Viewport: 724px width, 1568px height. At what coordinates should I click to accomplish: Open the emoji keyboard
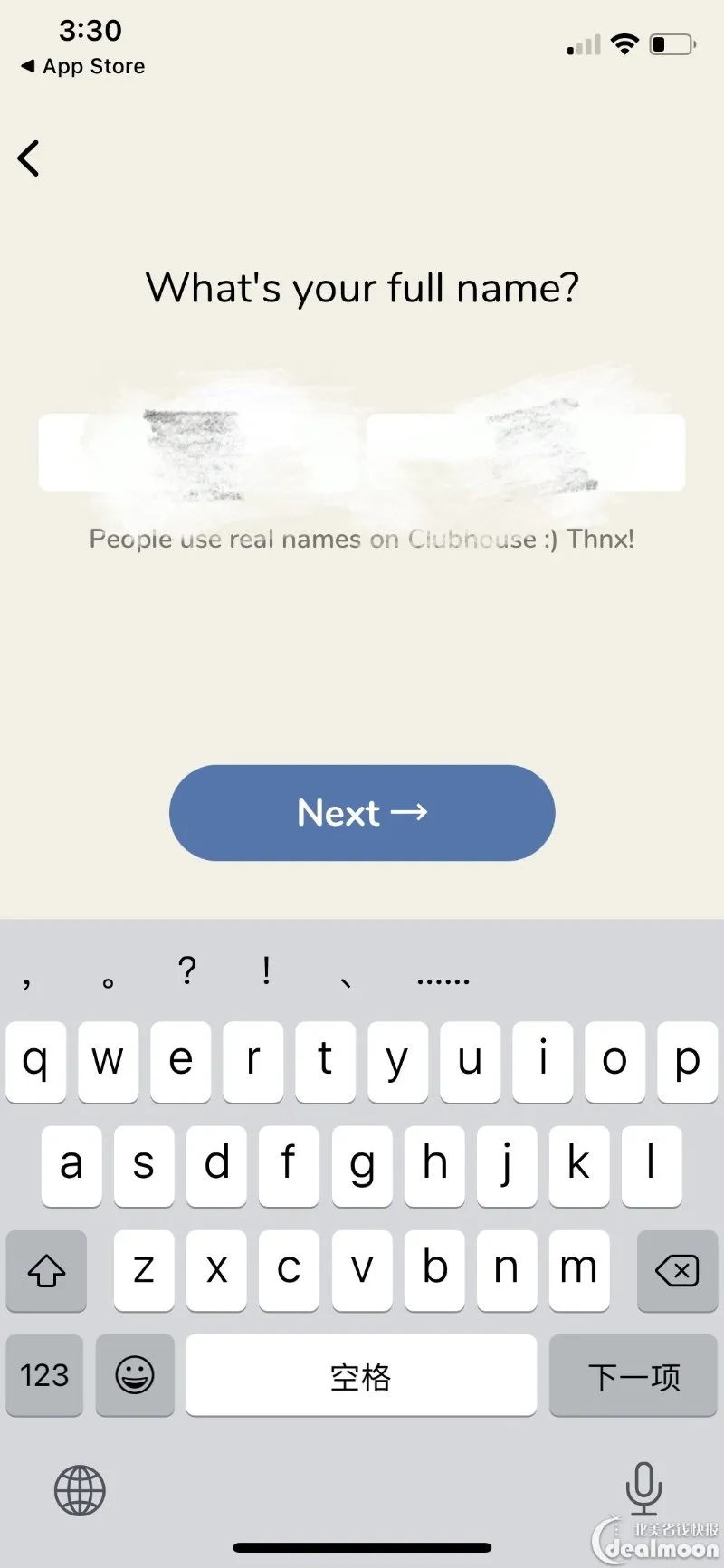pos(135,1375)
